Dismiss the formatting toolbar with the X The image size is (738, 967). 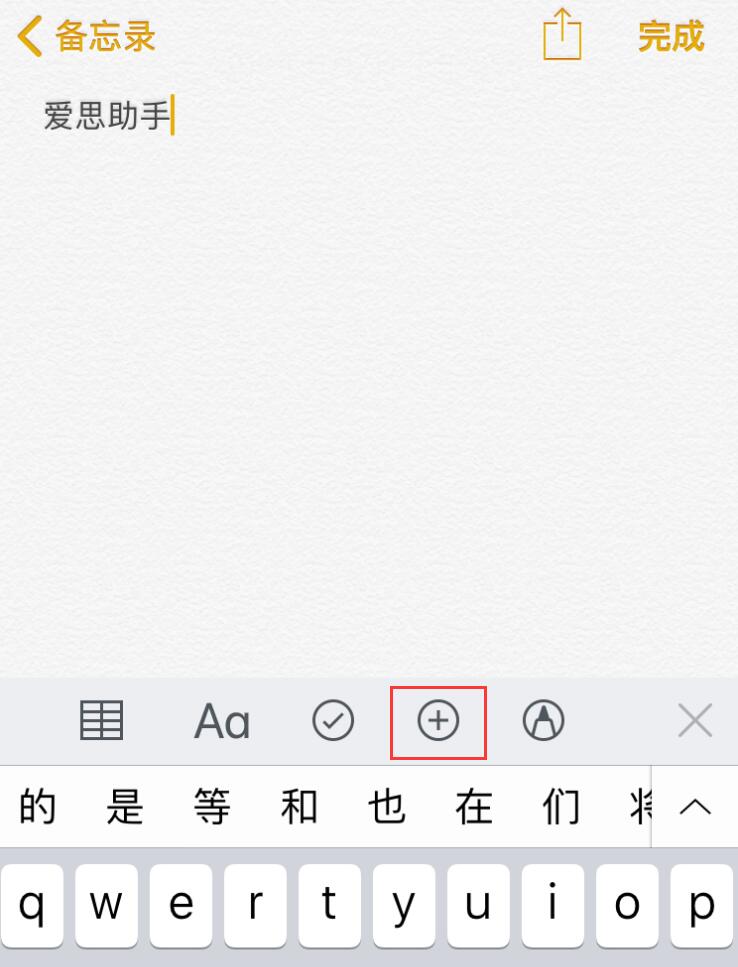pos(694,721)
